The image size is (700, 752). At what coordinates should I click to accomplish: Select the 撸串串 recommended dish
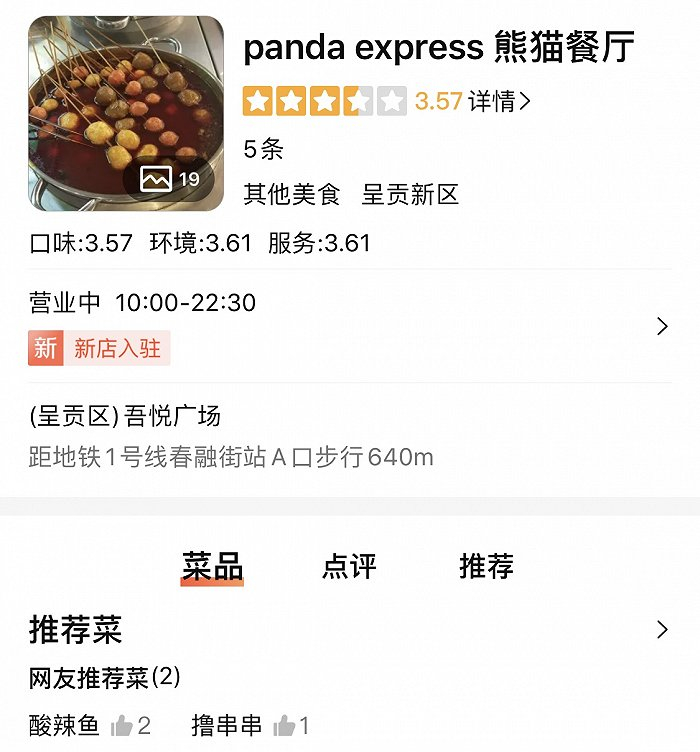point(226,725)
